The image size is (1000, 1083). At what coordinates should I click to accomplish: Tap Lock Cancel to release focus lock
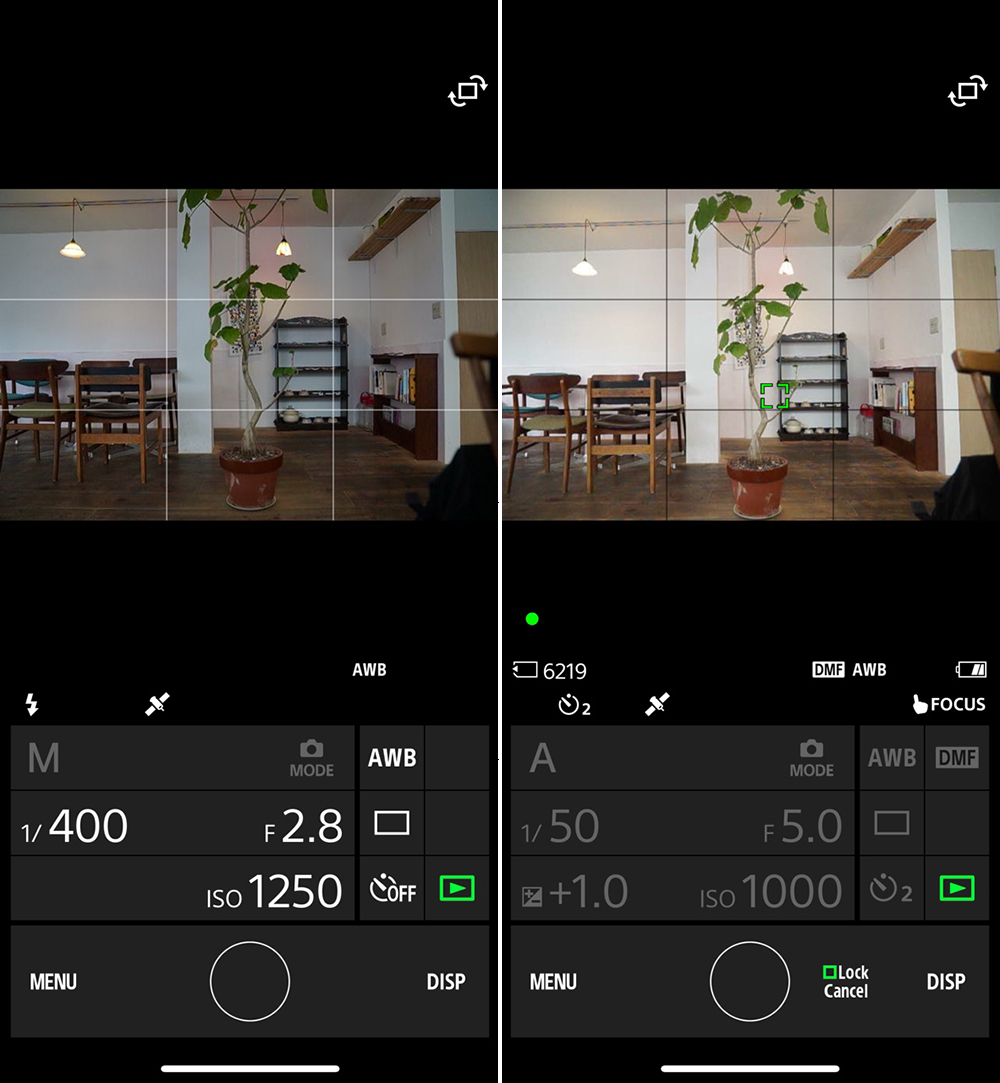(845, 982)
